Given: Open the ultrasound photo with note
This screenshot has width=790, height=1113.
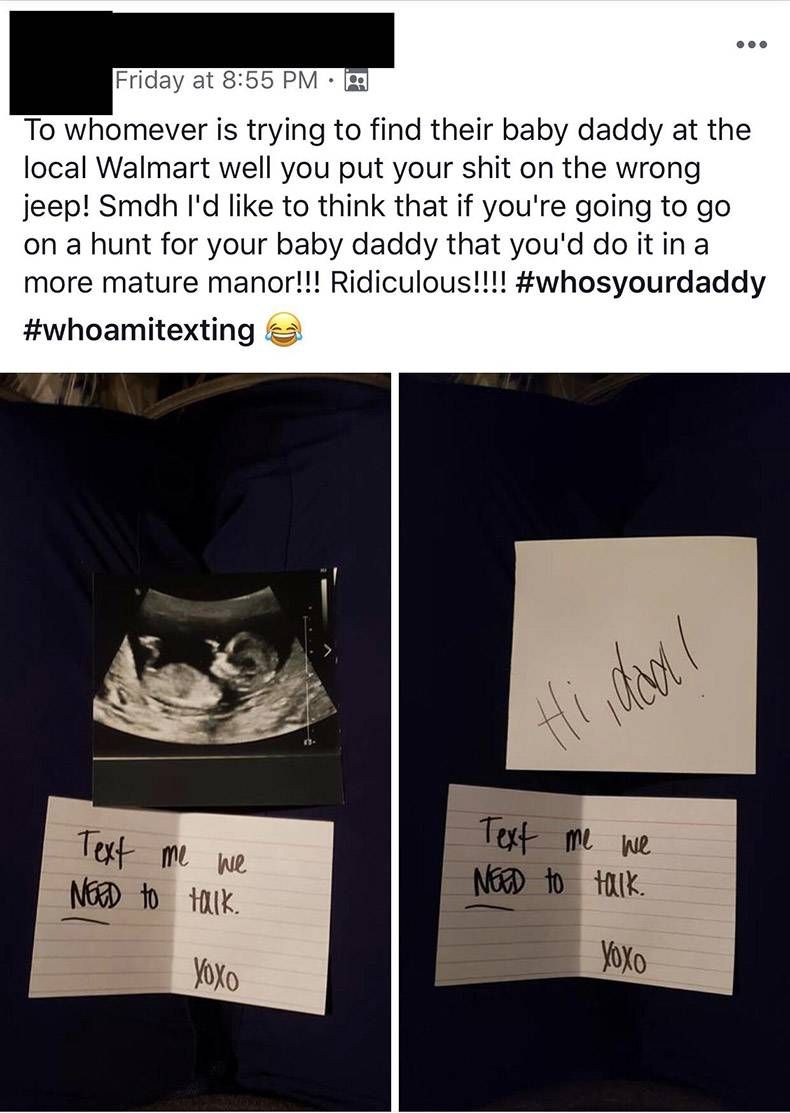Looking at the screenshot, I should coord(195,740).
